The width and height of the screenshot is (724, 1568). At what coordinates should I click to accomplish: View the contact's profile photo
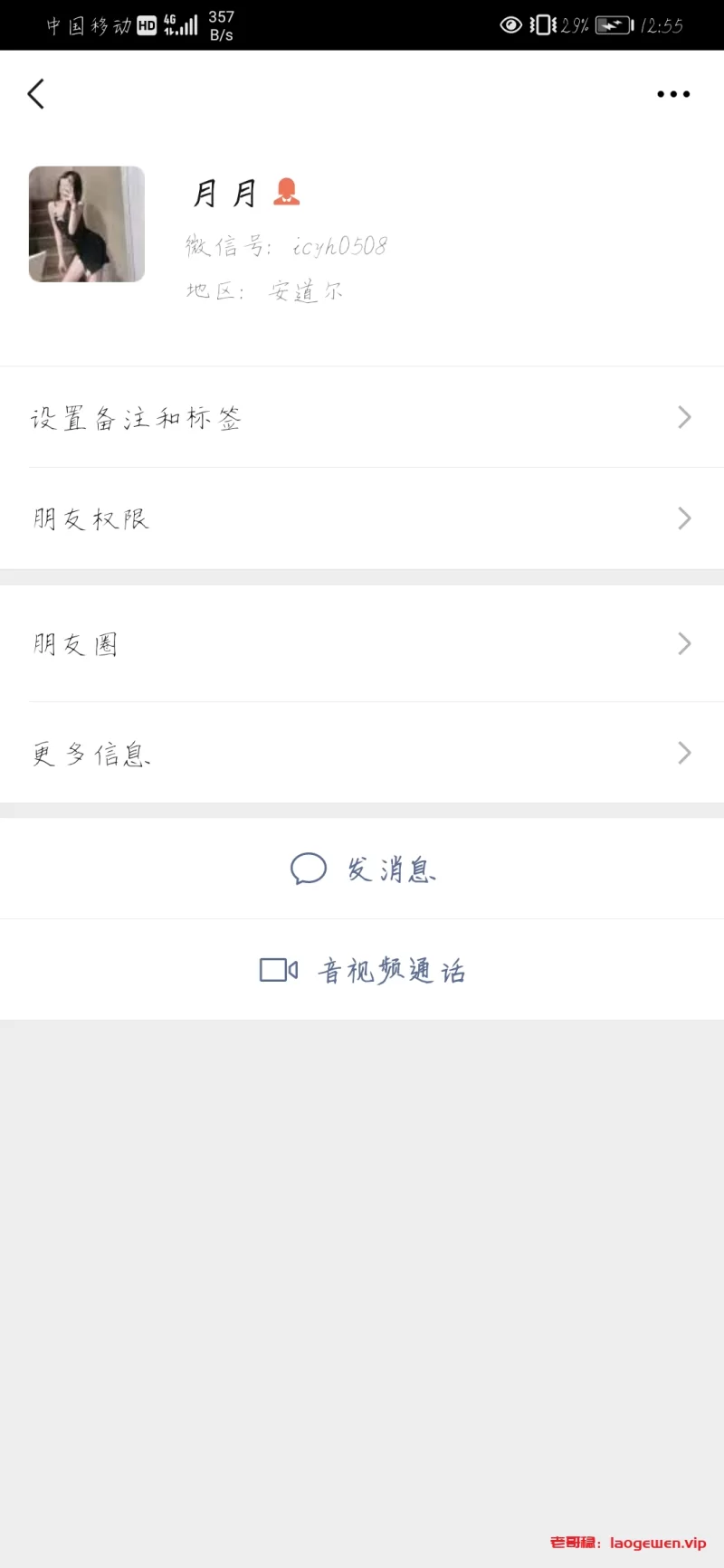[87, 224]
